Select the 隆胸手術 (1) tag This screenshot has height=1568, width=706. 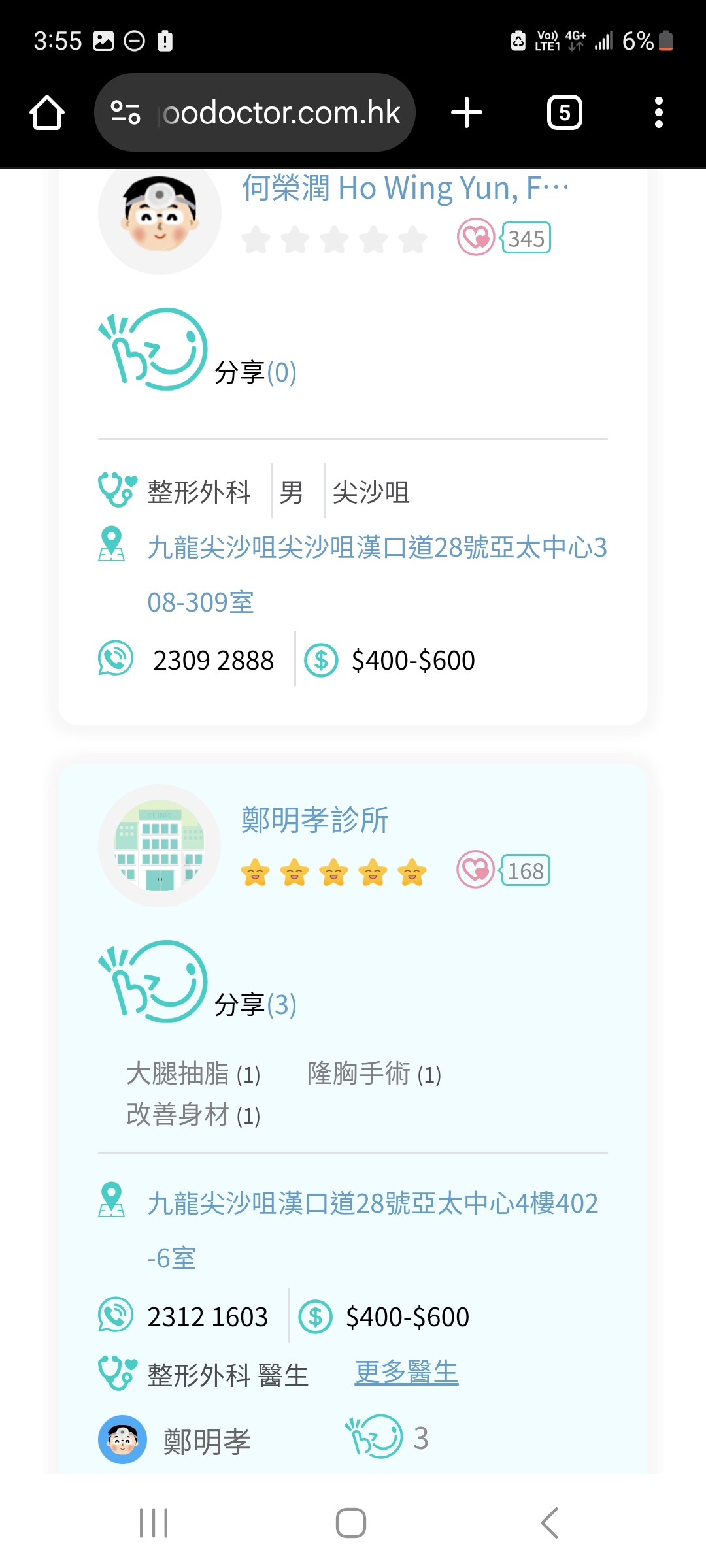tap(374, 1073)
